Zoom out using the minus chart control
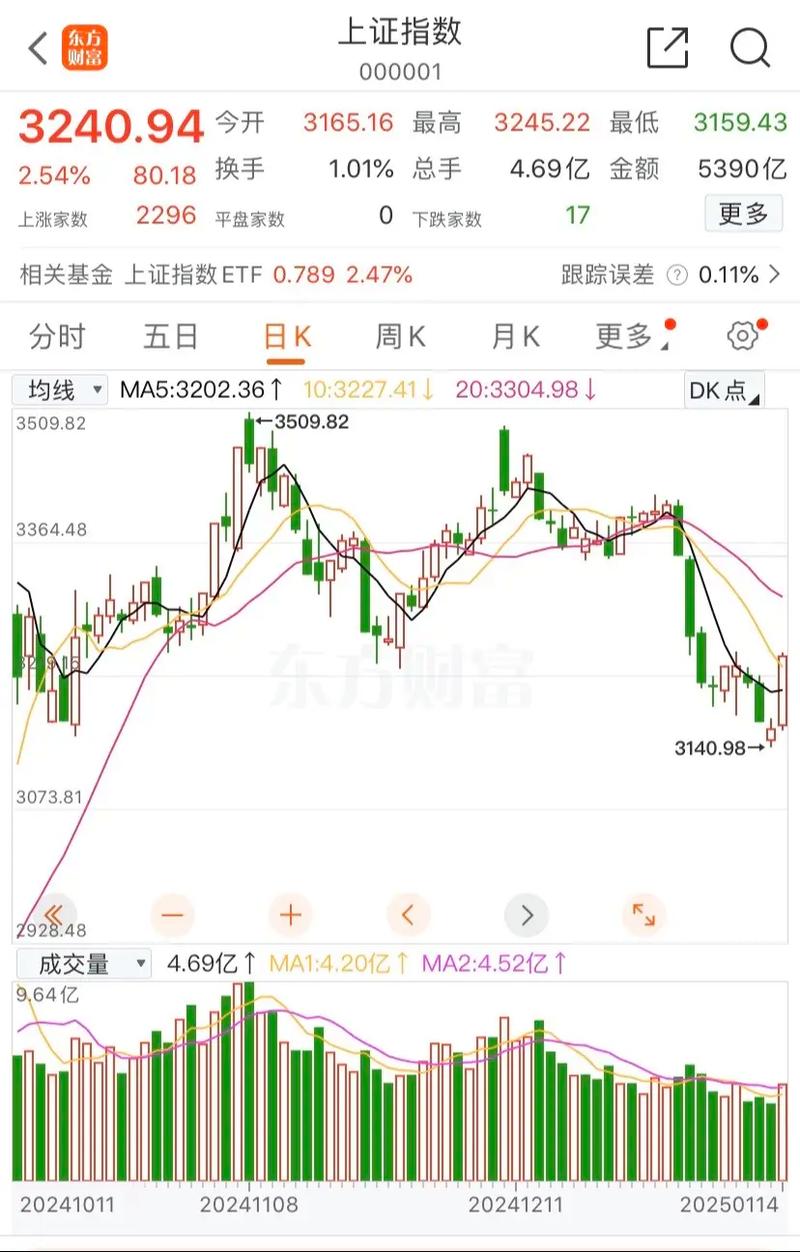This screenshot has width=800, height=1252. click(x=171, y=914)
